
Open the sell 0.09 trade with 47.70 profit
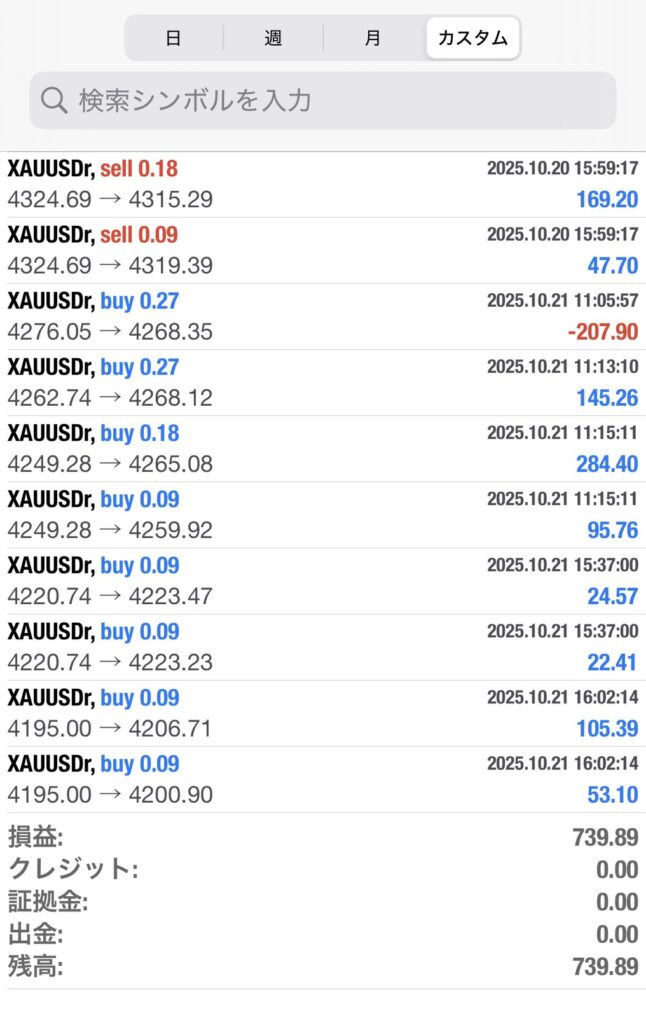click(322, 250)
